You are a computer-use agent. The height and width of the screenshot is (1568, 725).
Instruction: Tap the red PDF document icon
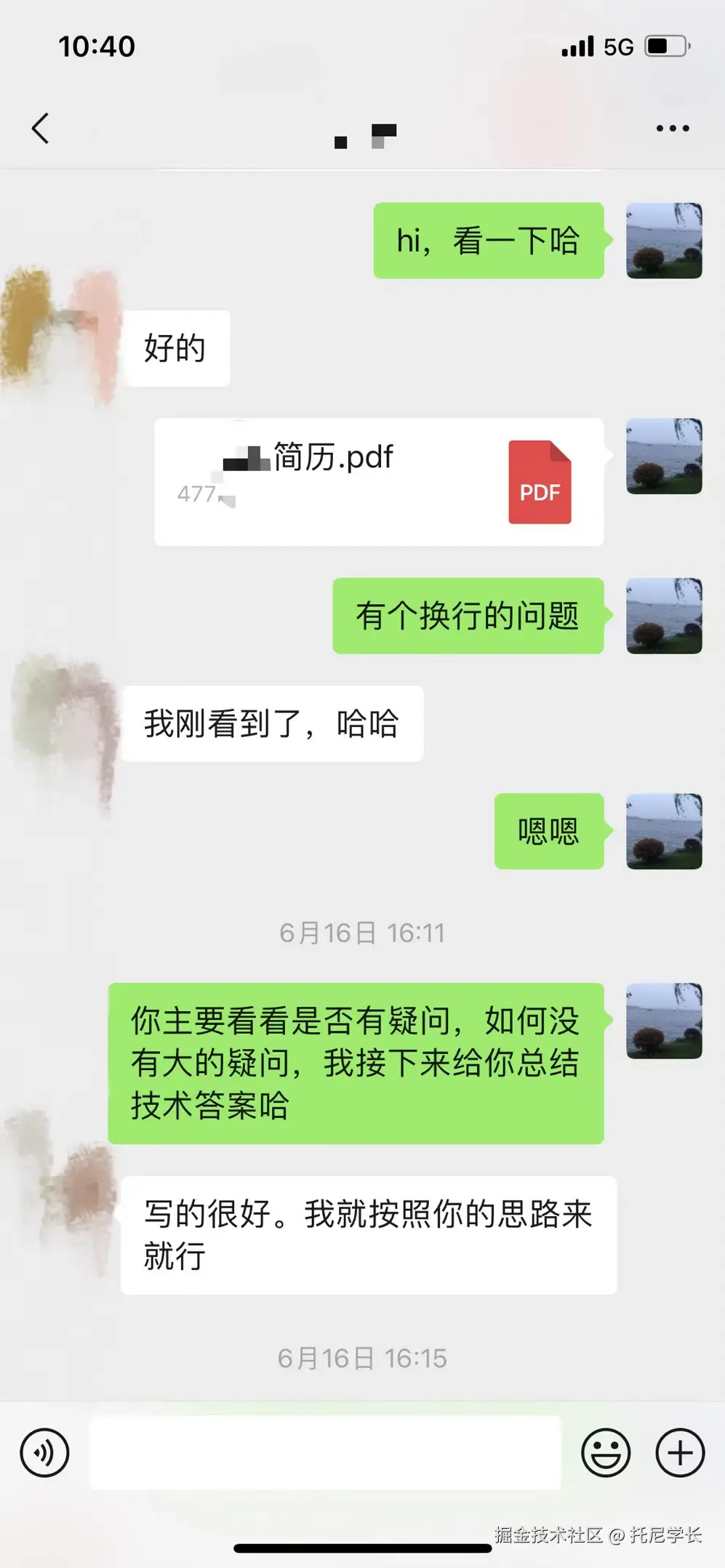[539, 482]
